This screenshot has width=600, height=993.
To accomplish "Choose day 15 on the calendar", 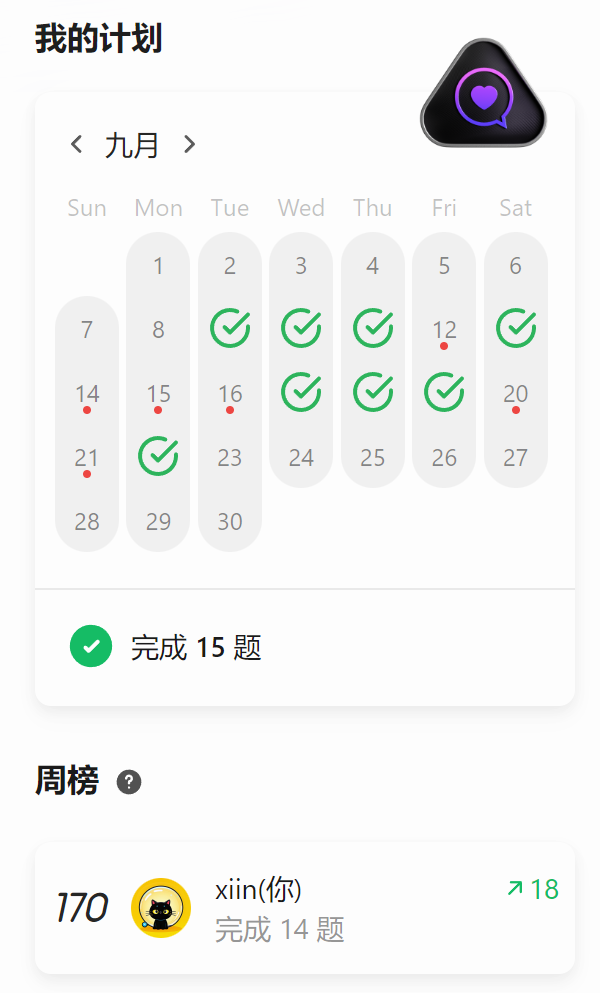I will 158,393.
